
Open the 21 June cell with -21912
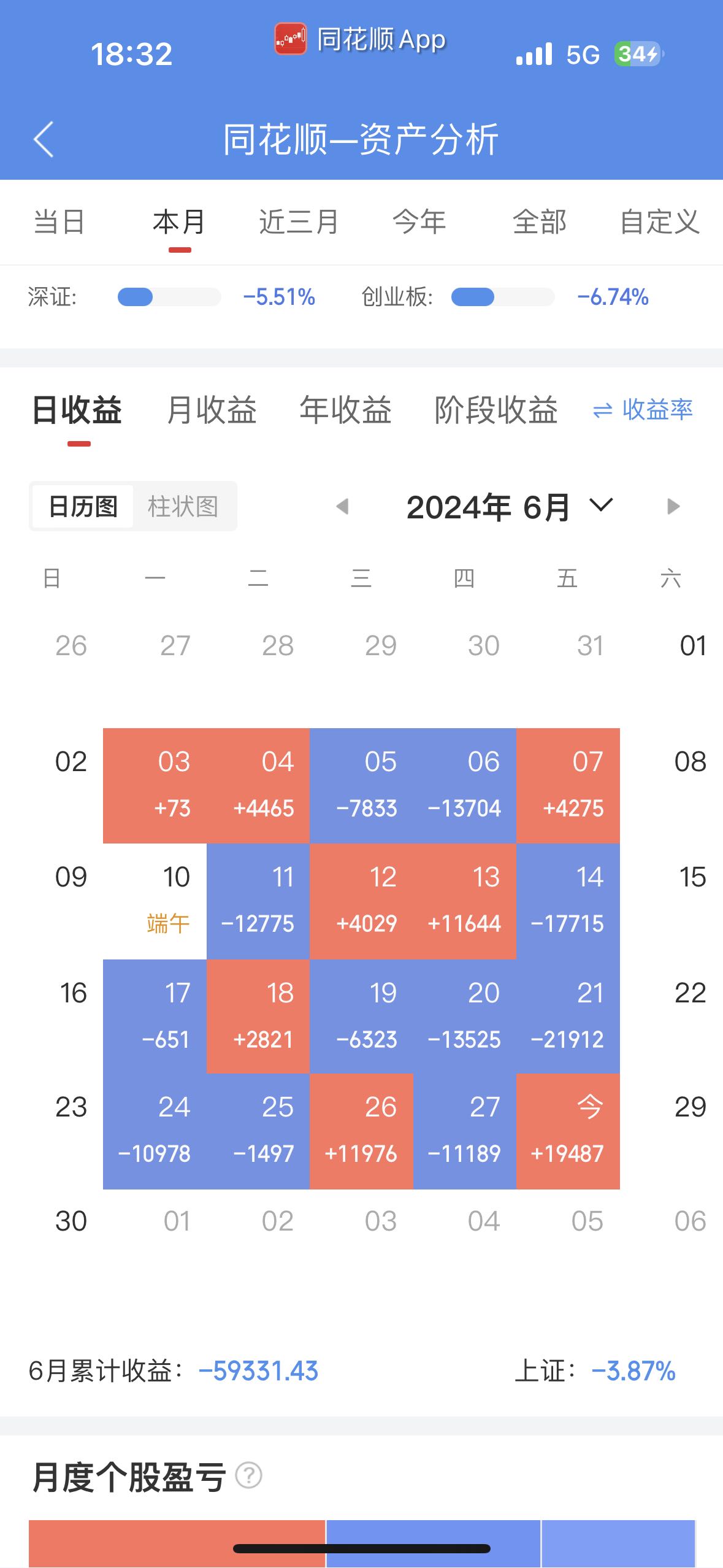(568, 1016)
